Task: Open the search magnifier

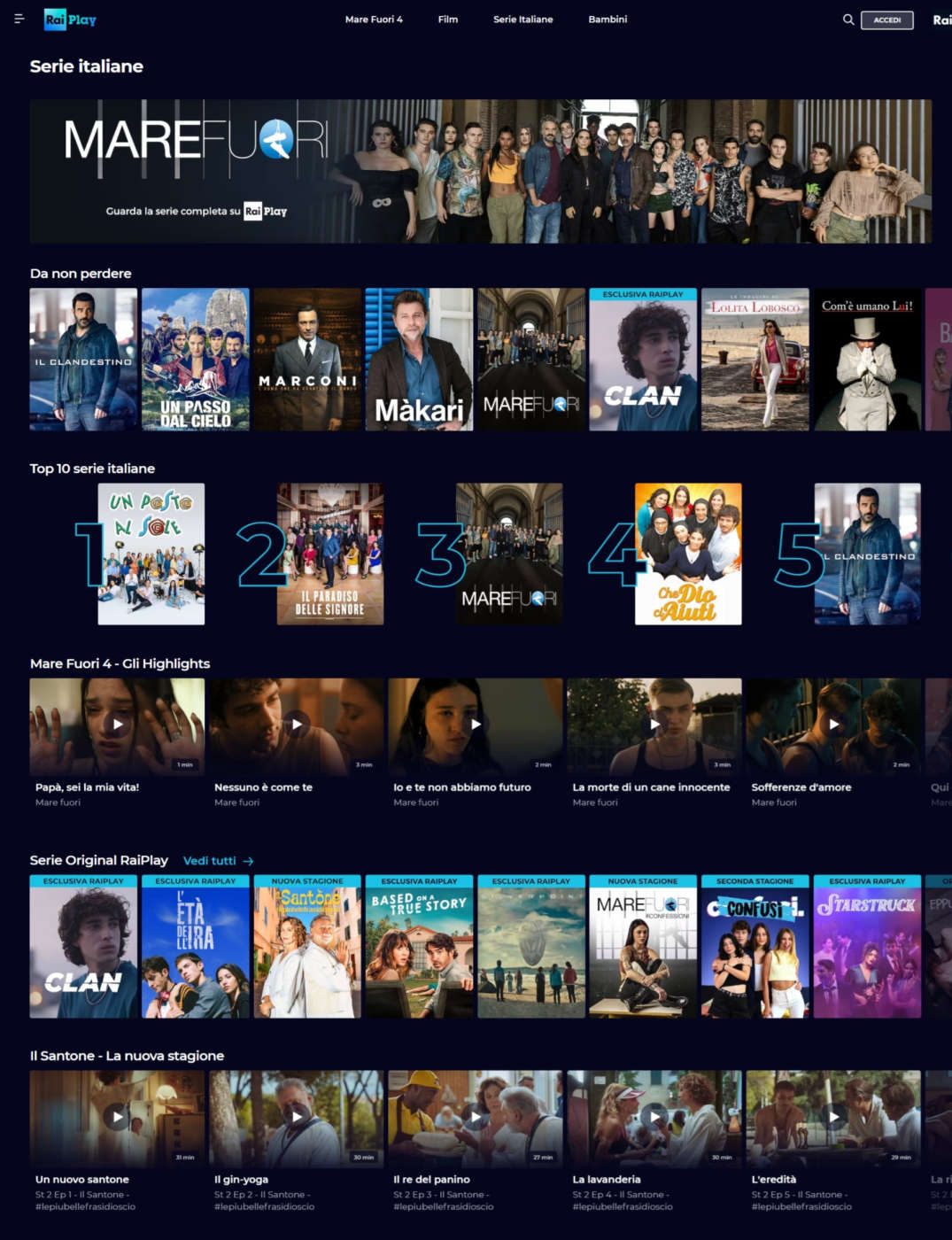Action: coord(848,19)
